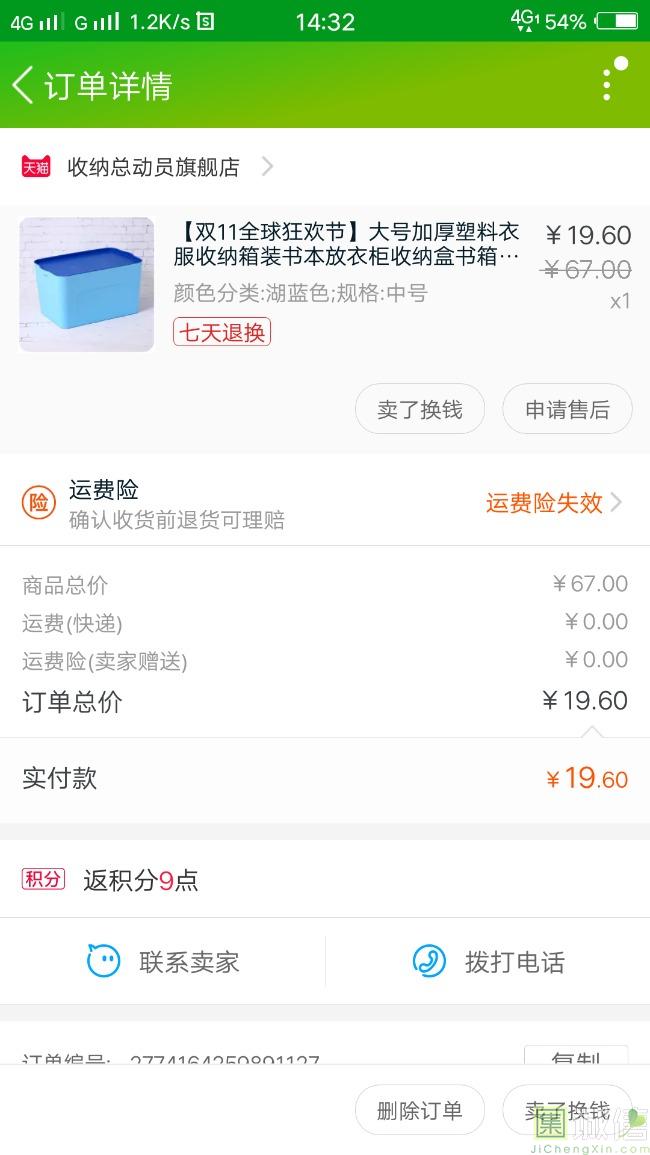
Task: Tap 删除订单 button
Action: pyautogui.click(x=420, y=1111)
